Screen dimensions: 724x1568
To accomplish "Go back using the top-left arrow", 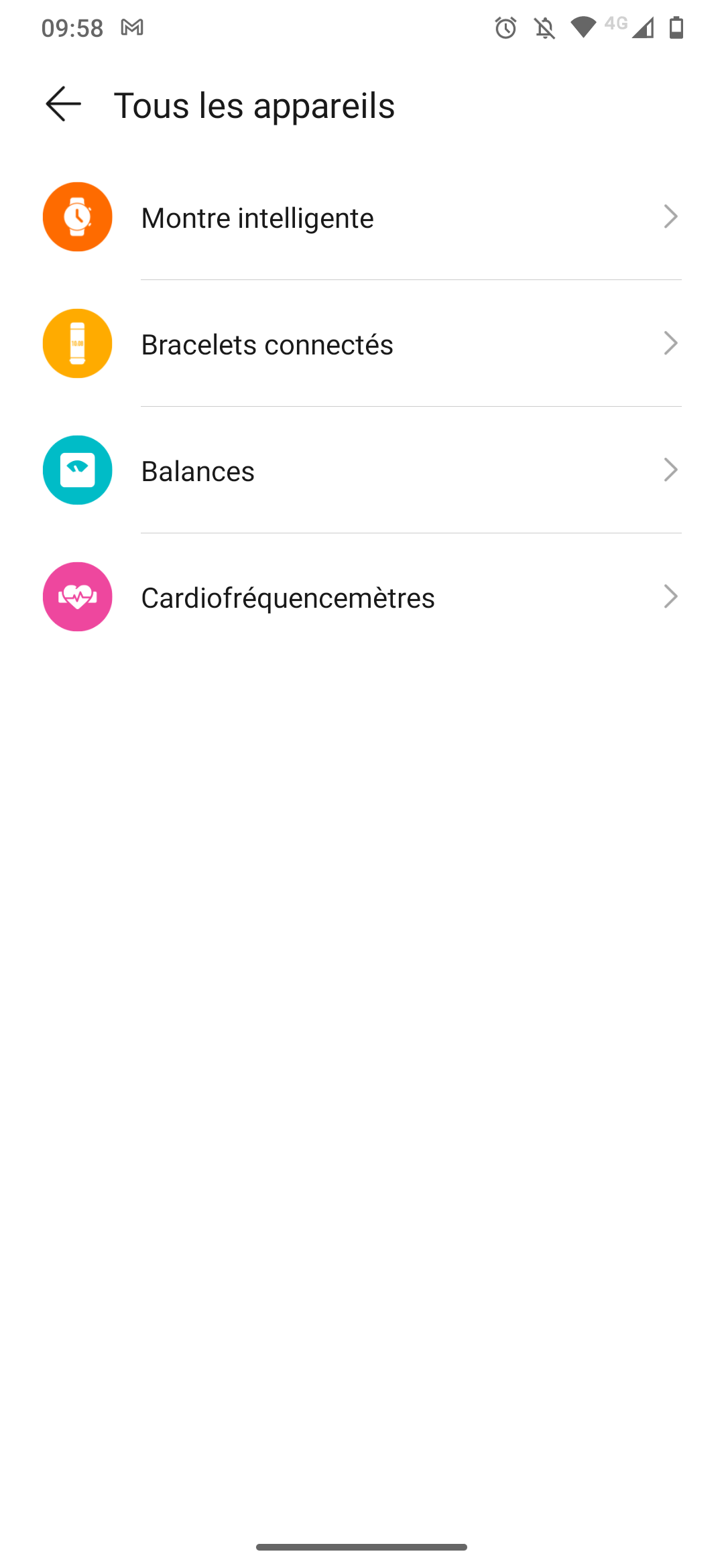I will pyautogui.click(x=64, y=105).
